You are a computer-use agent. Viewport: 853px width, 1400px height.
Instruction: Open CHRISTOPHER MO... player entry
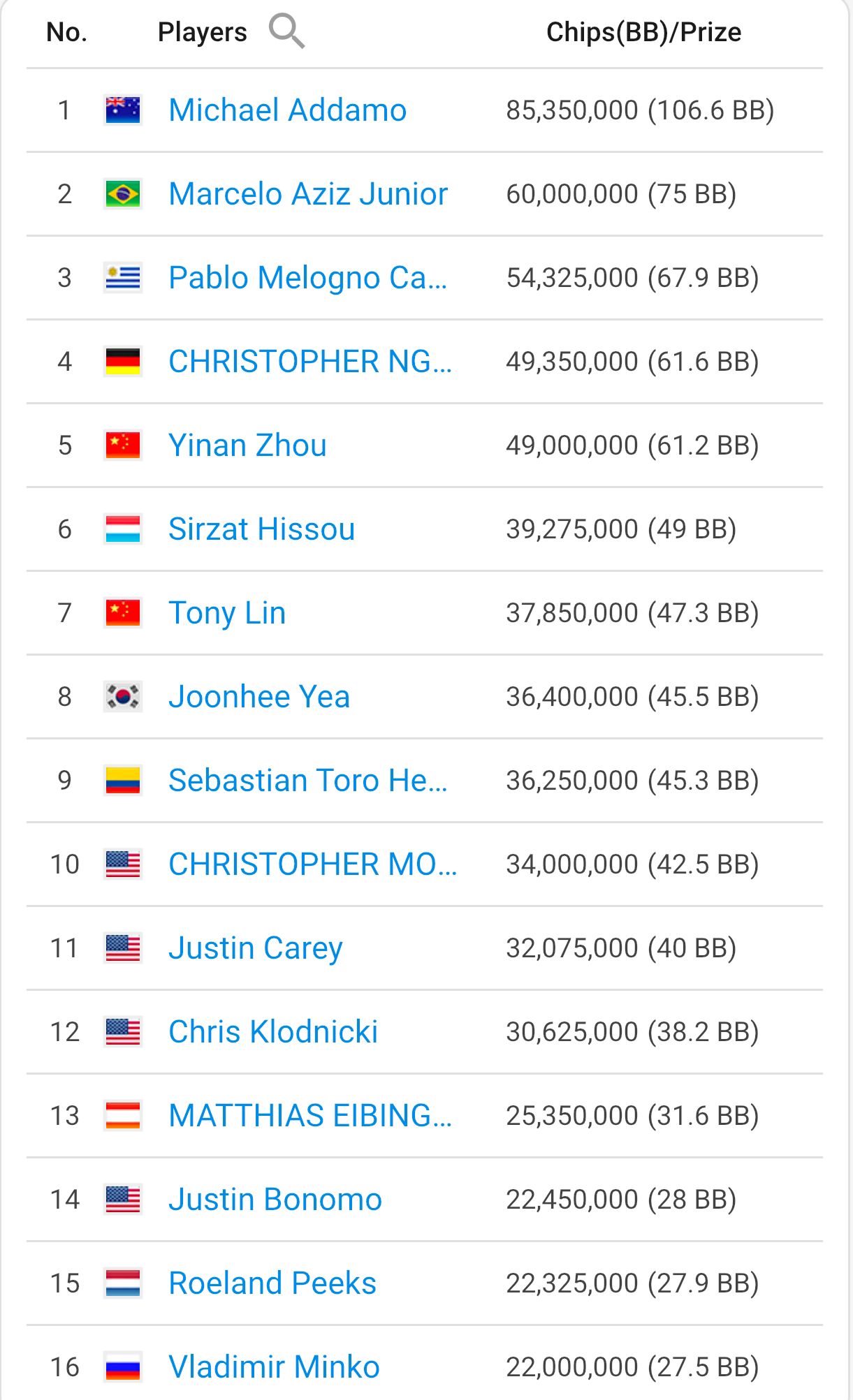[313, 864]
